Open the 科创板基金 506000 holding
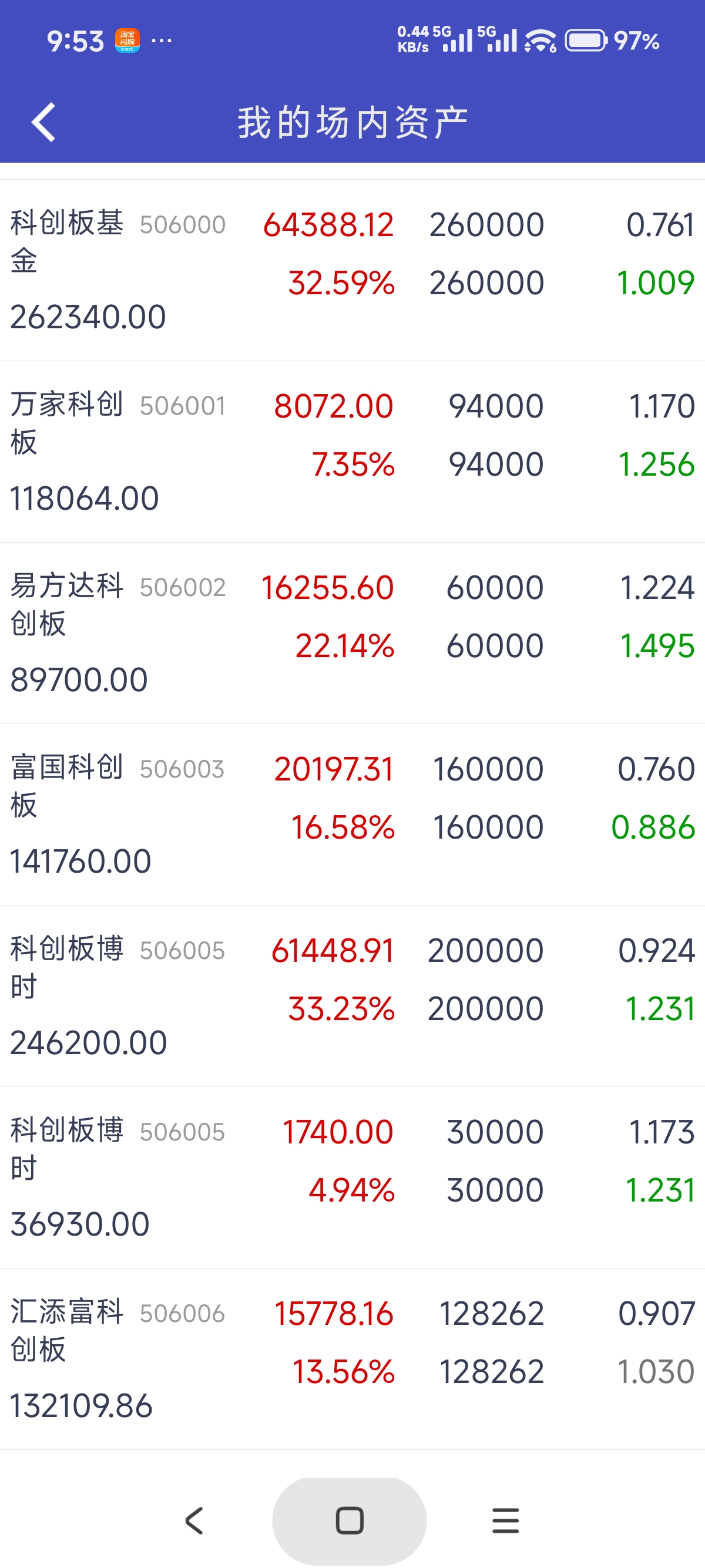 [352, 269]
